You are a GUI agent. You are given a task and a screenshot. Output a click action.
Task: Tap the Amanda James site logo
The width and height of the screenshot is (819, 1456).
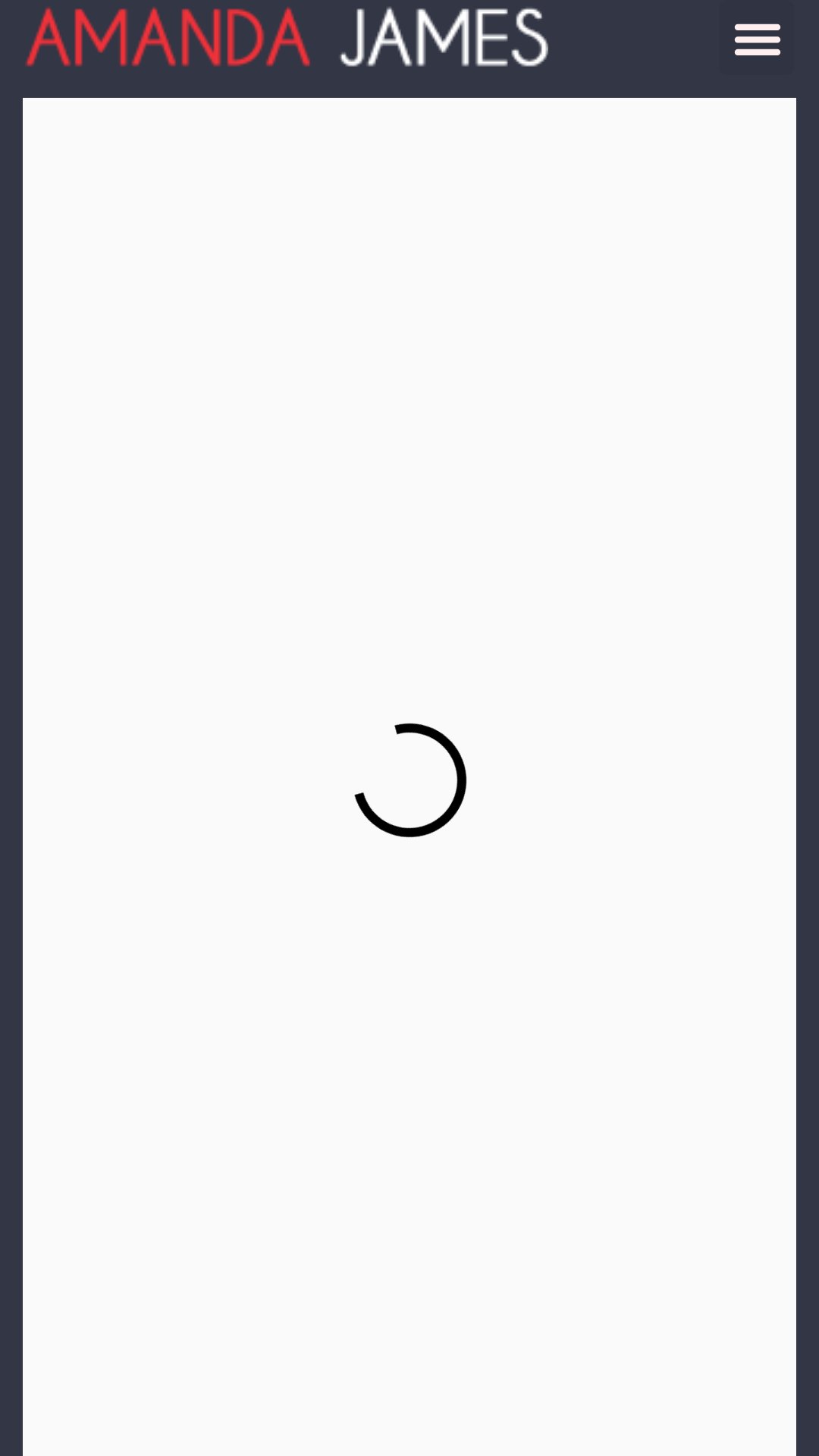click(x=287, y=37)
